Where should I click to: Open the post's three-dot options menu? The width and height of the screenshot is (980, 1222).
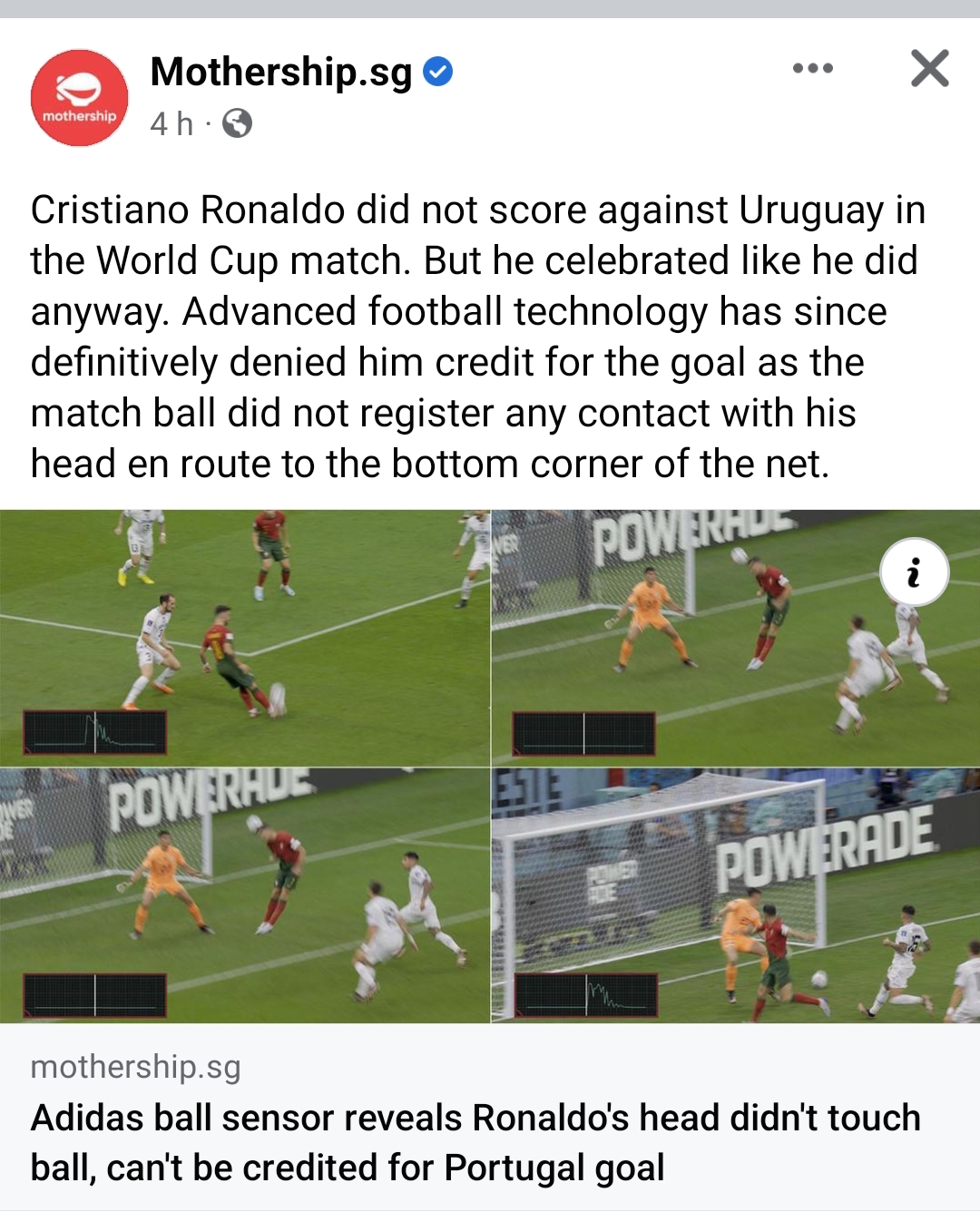812,69
